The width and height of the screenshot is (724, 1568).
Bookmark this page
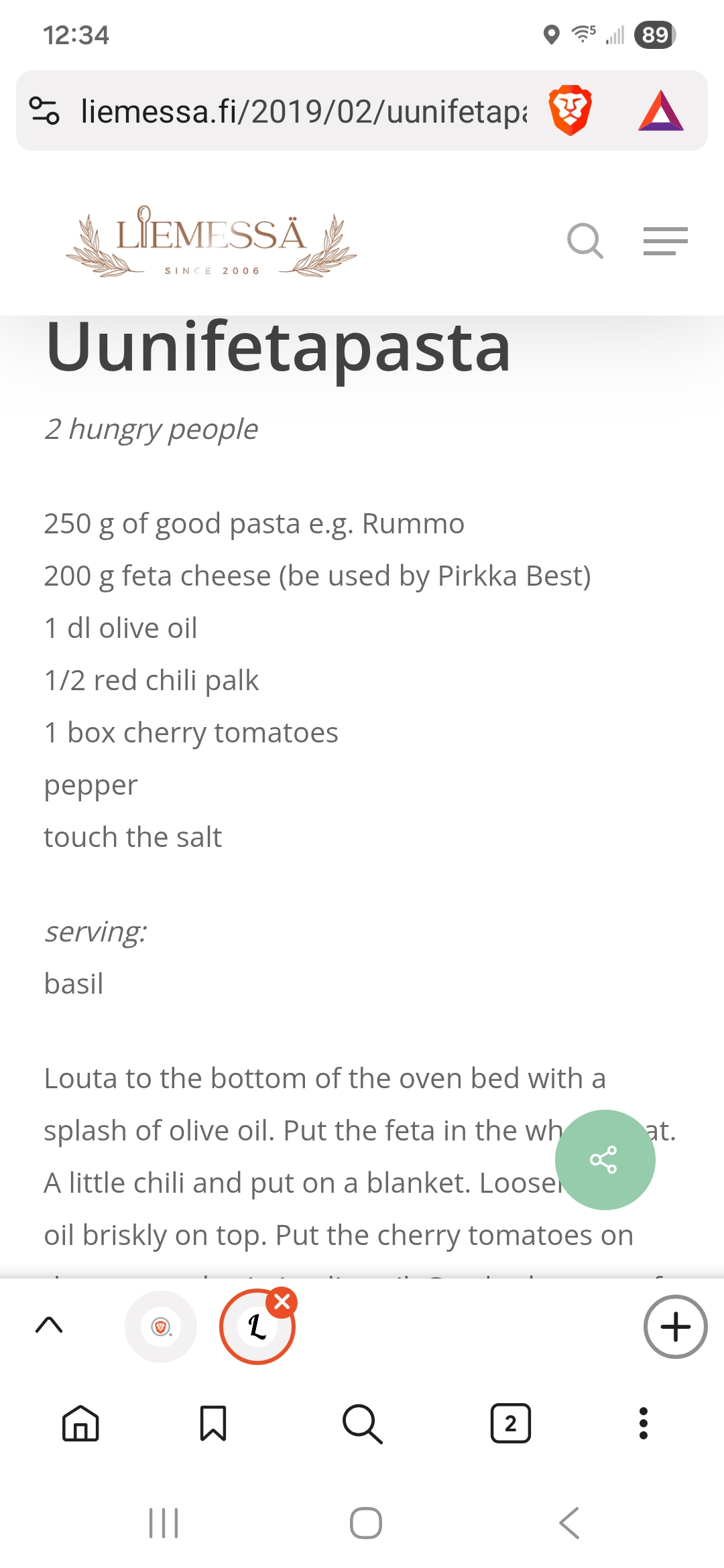point(213,1423)
